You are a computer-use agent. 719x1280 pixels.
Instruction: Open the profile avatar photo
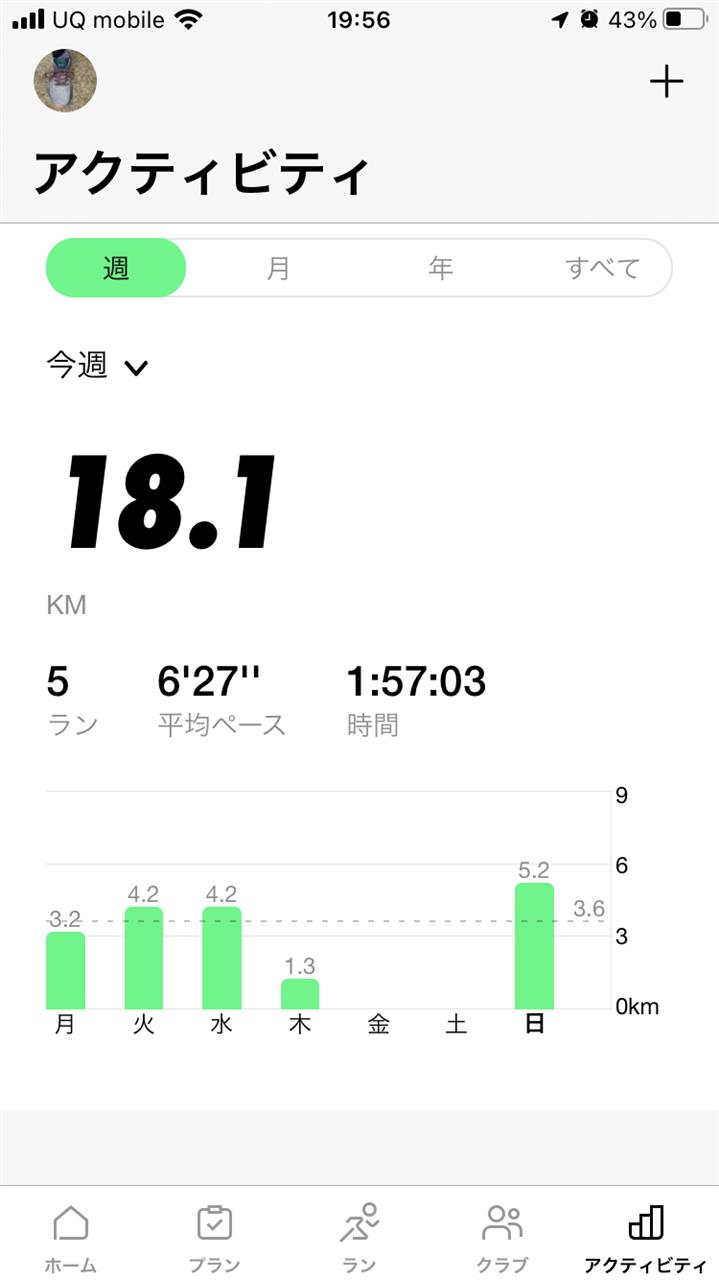point(65,81)
